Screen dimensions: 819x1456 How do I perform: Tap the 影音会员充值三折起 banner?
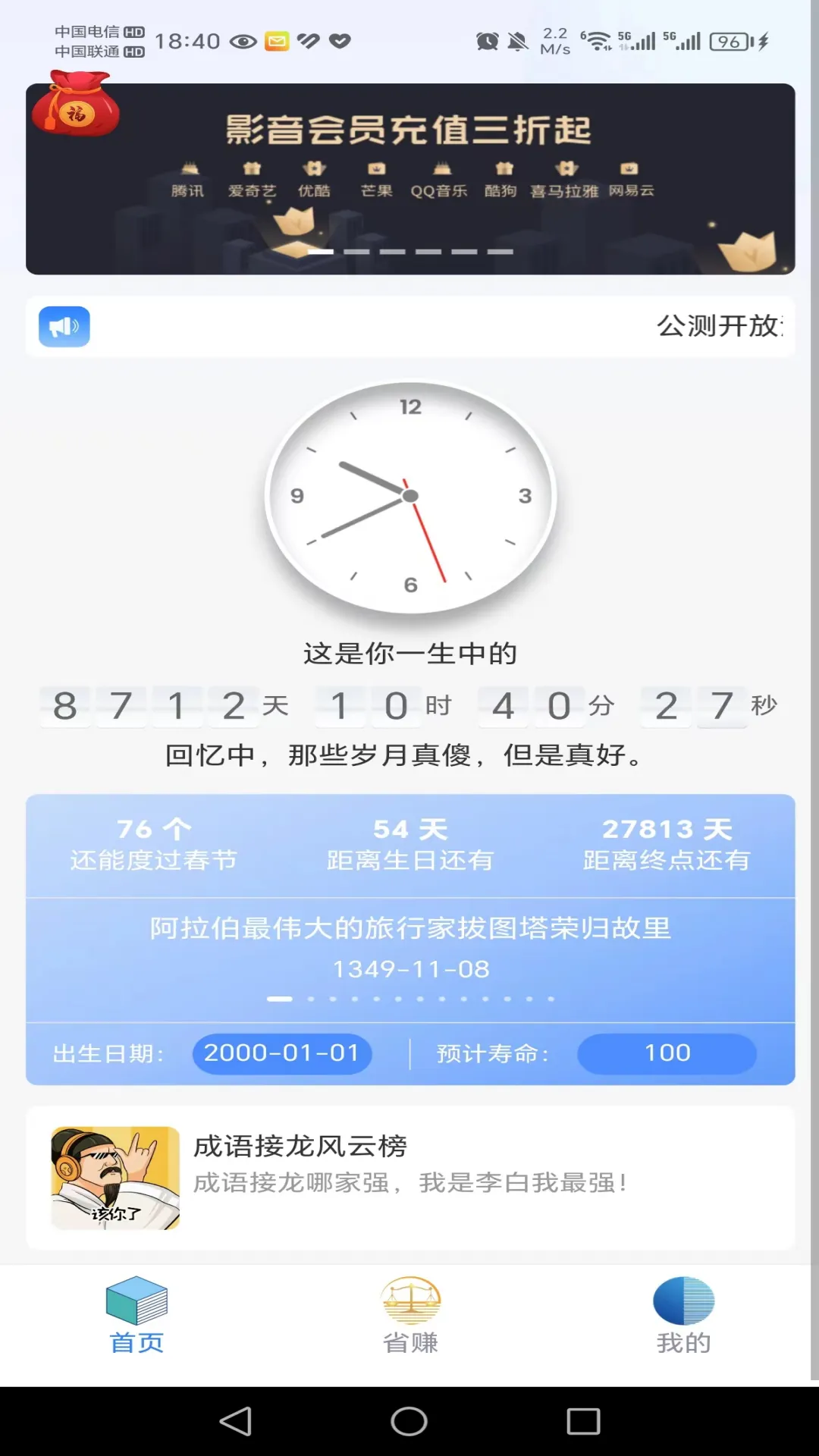click(409, 130)
